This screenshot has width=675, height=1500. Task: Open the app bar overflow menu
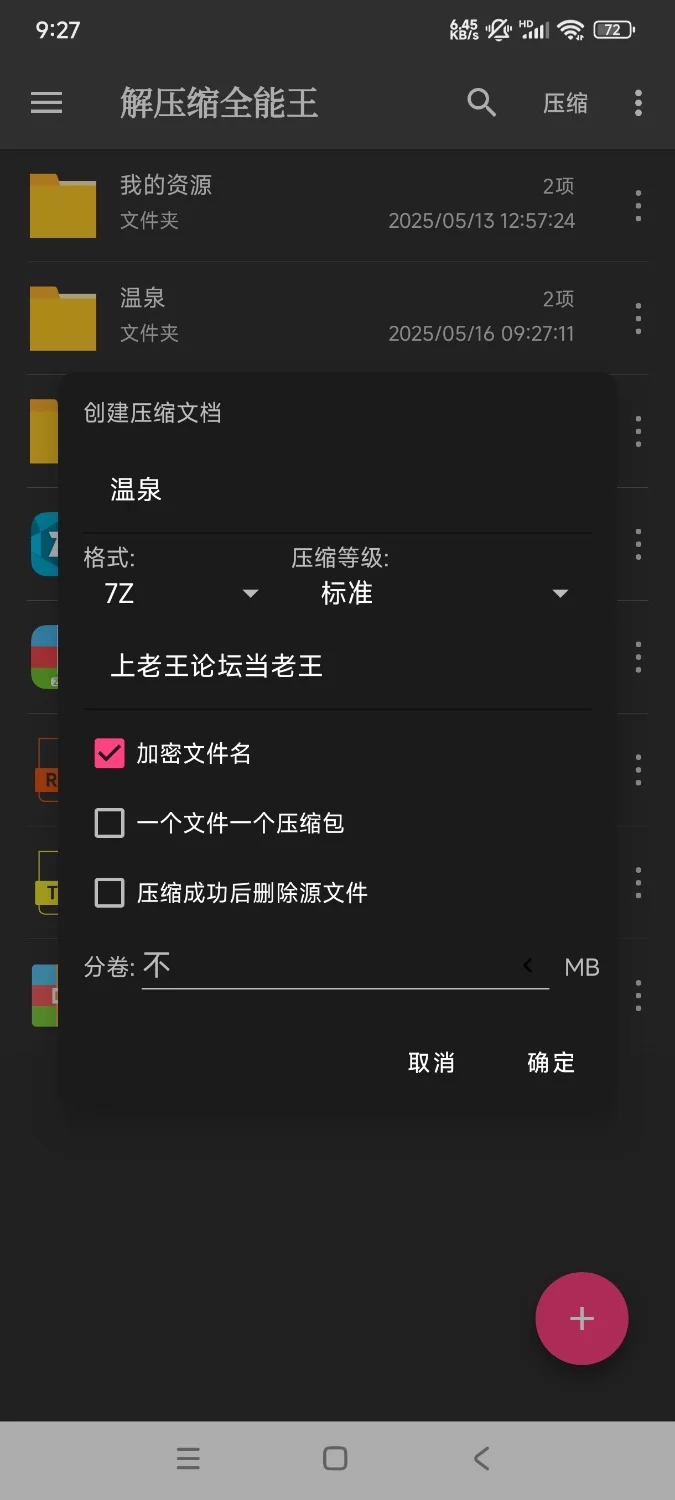coord(638,102)
